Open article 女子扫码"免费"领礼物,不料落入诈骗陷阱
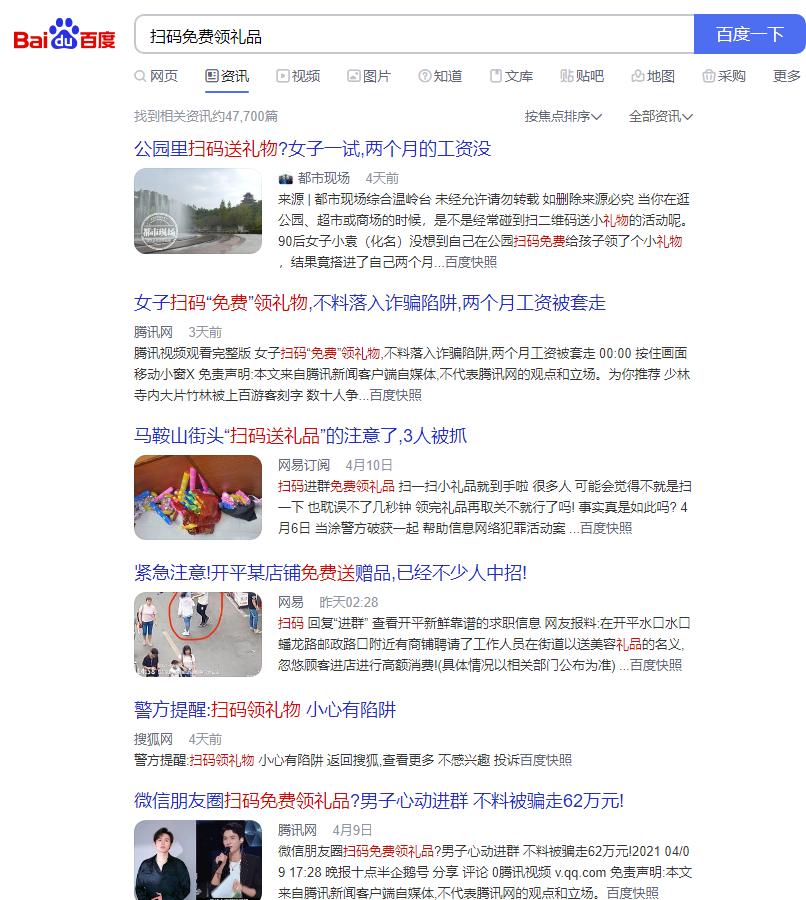Viewport: 806px width, 900px height. [369, 303]
